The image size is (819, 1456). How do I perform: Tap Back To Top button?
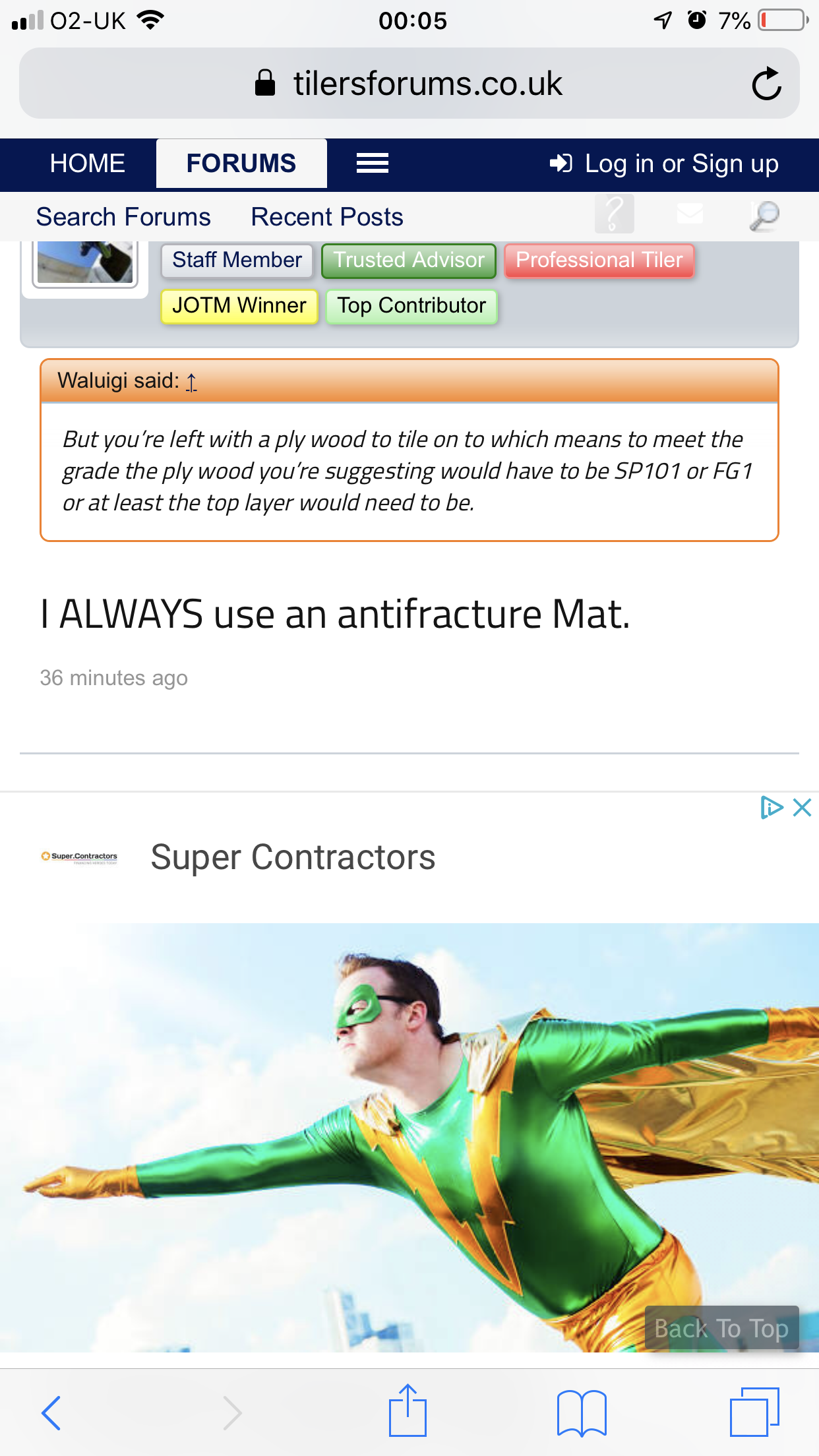click(721, 1328)
